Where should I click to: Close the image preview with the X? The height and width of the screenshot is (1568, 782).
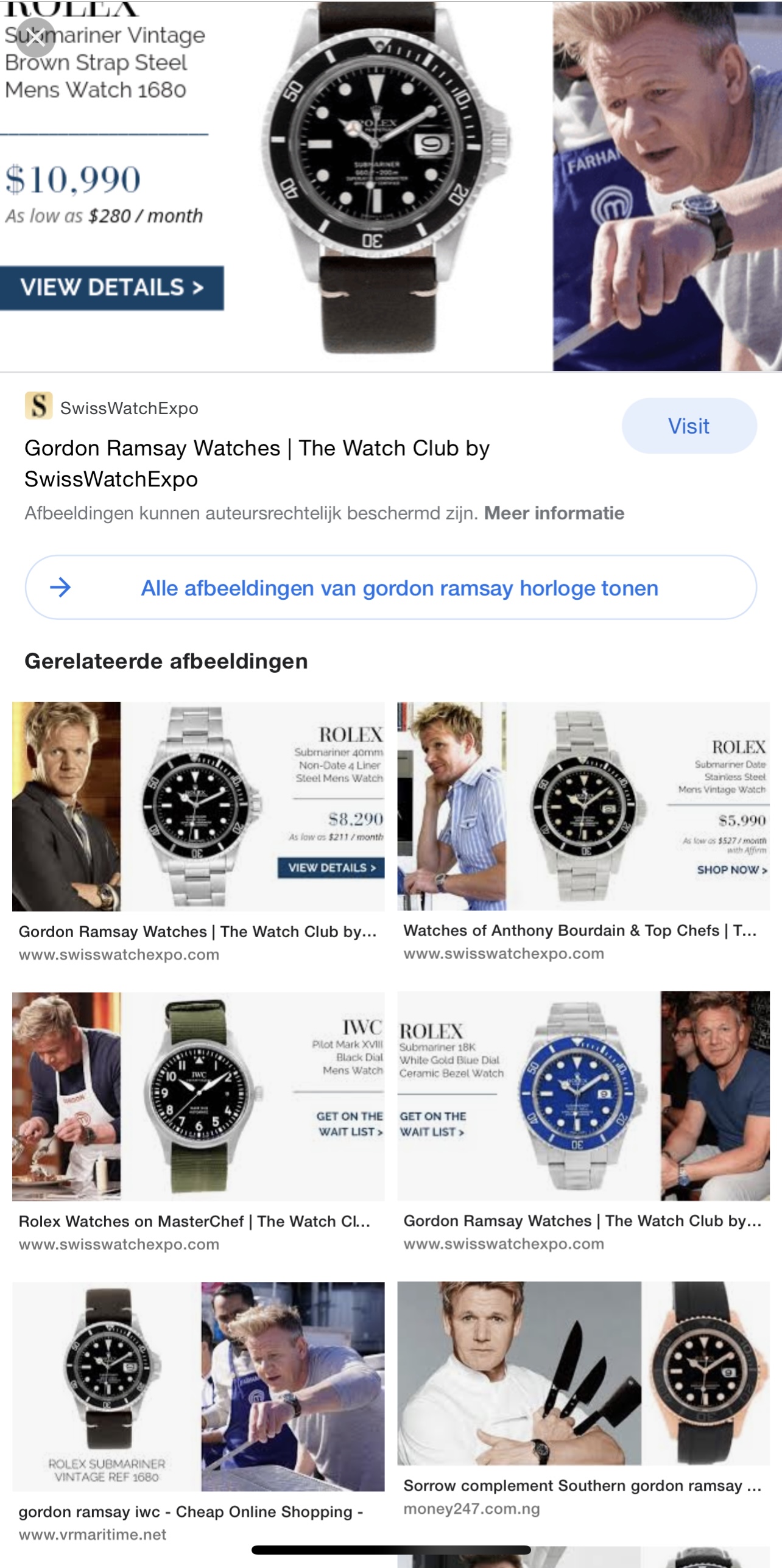pyautogui.click(x=36, y=38)
